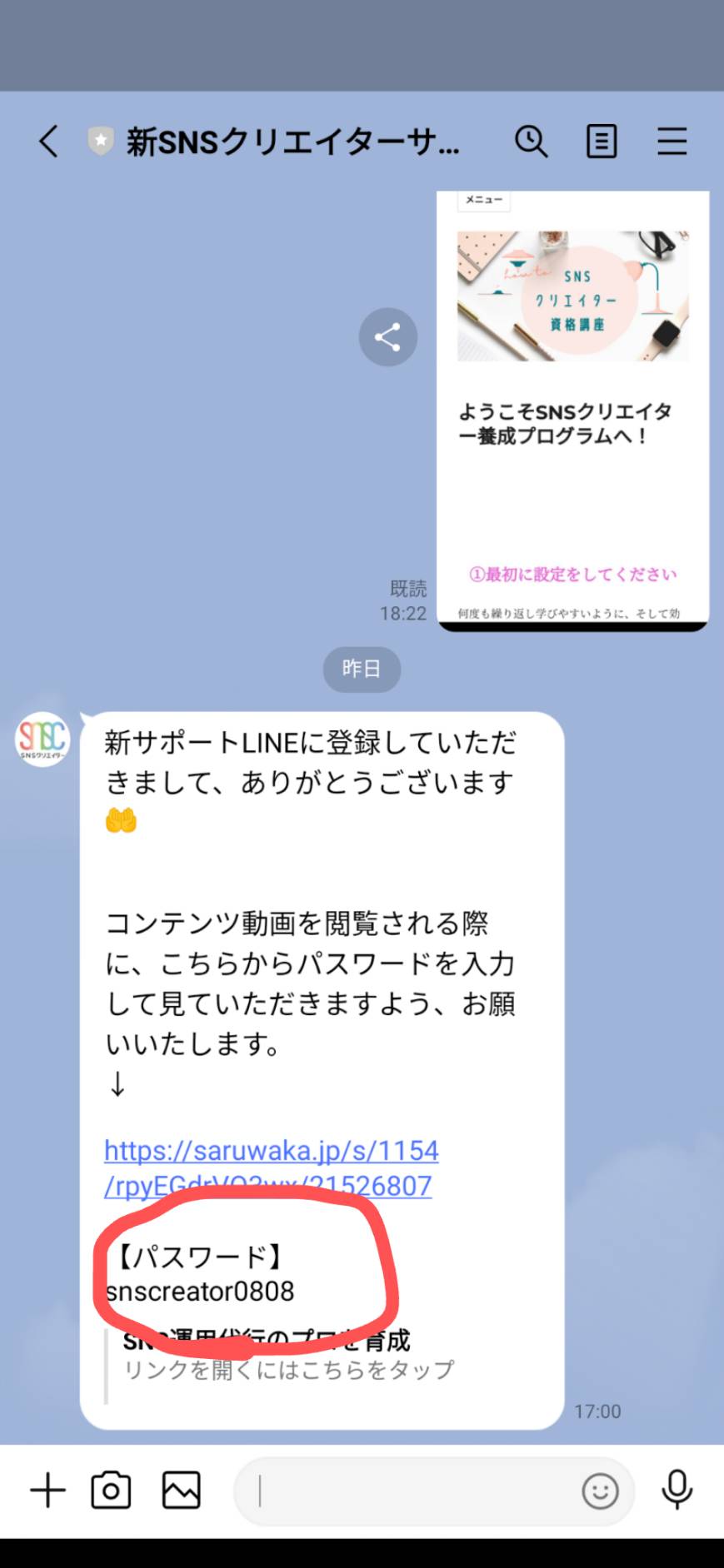
Task: Open the notes icon in header
Action: 602,142
